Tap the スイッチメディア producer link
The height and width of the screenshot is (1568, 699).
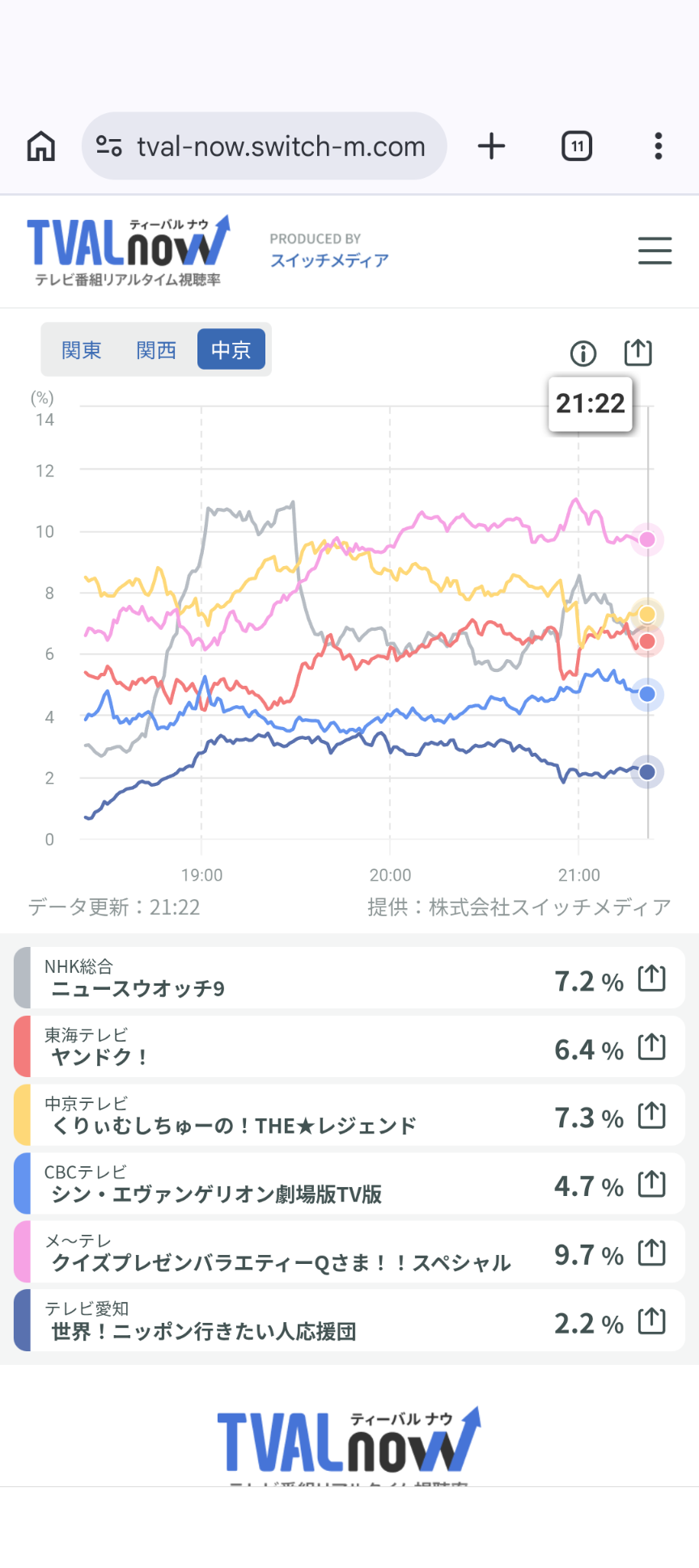pyautogui.click(x=329, y=260)
